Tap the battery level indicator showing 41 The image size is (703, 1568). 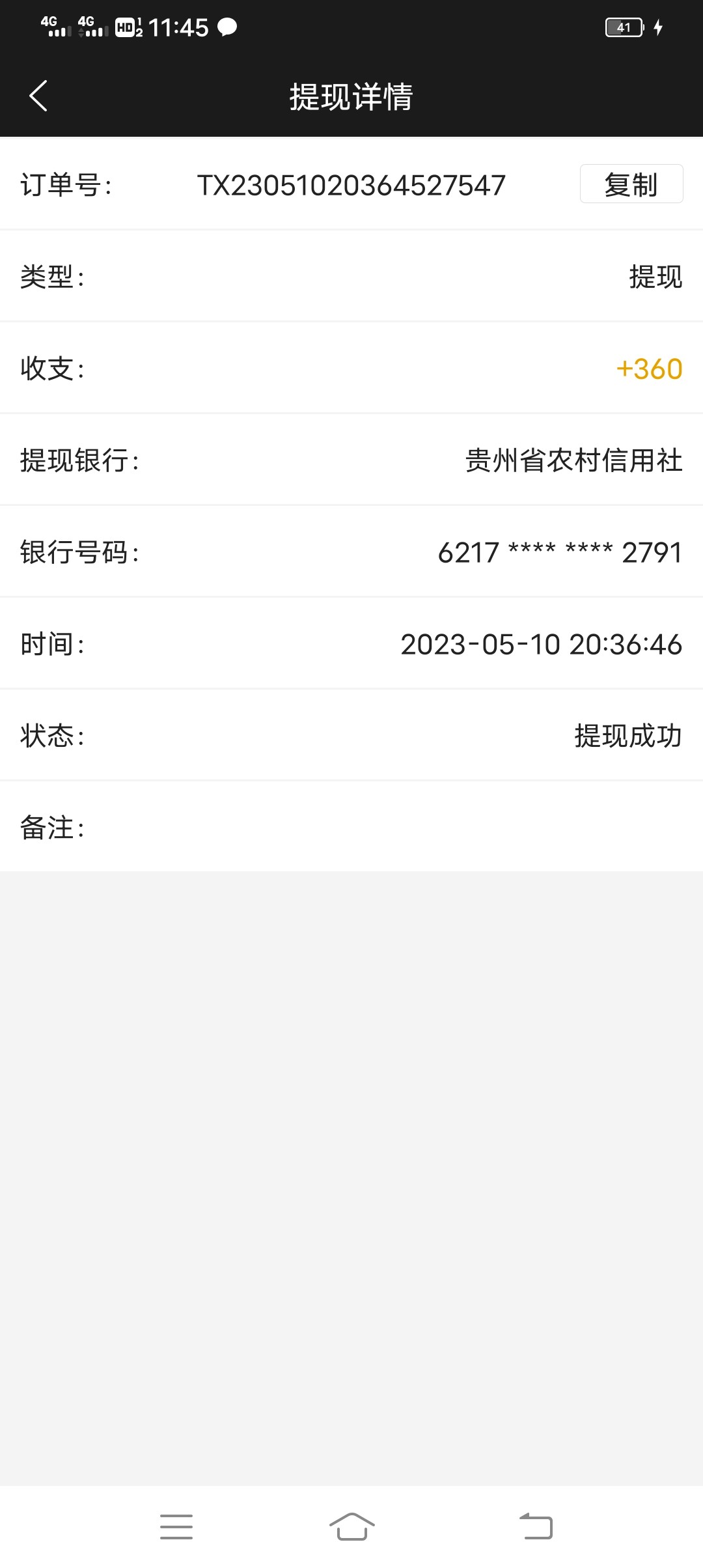622,27
